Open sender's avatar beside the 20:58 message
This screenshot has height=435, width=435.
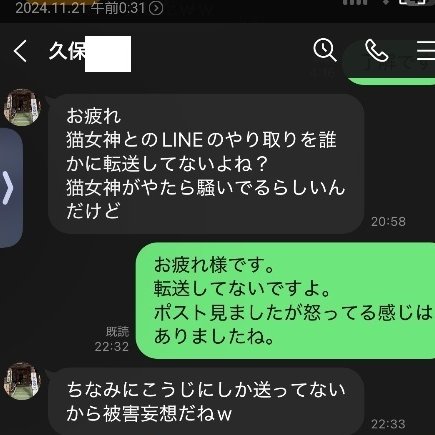(23, 107)
